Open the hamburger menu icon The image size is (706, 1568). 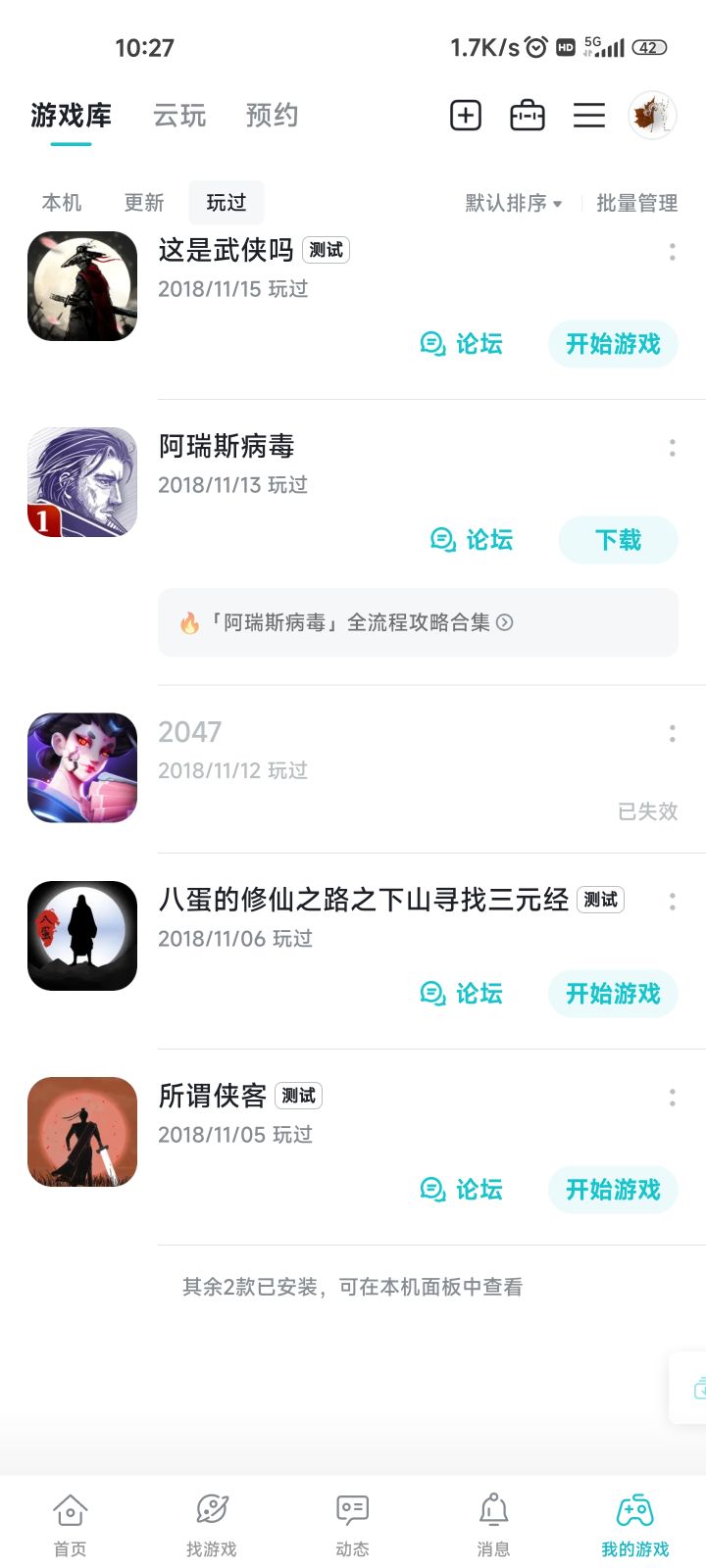589,116
